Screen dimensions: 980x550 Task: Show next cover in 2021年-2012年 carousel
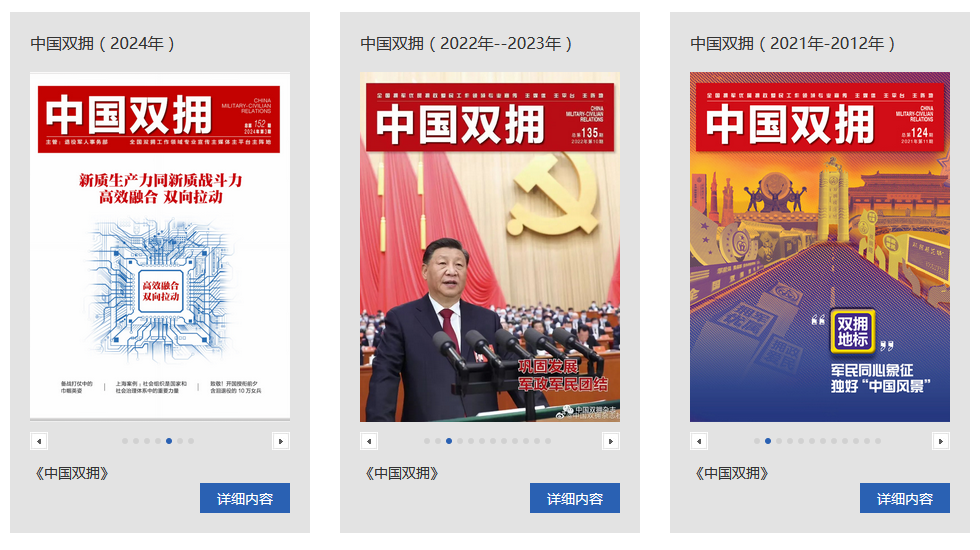[941, 441]
